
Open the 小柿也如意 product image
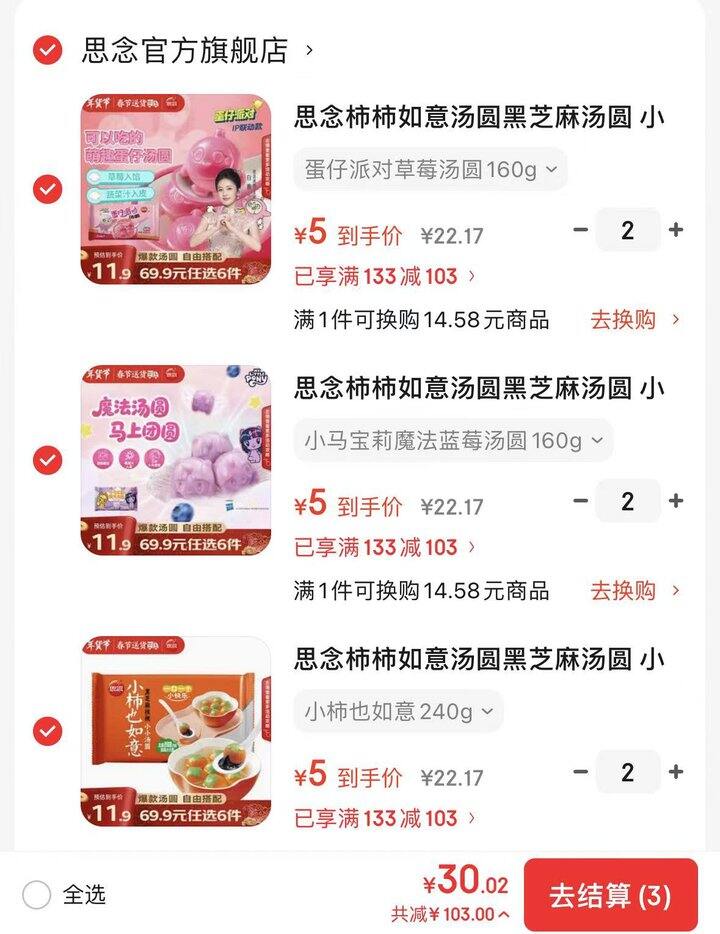(176, 732)
